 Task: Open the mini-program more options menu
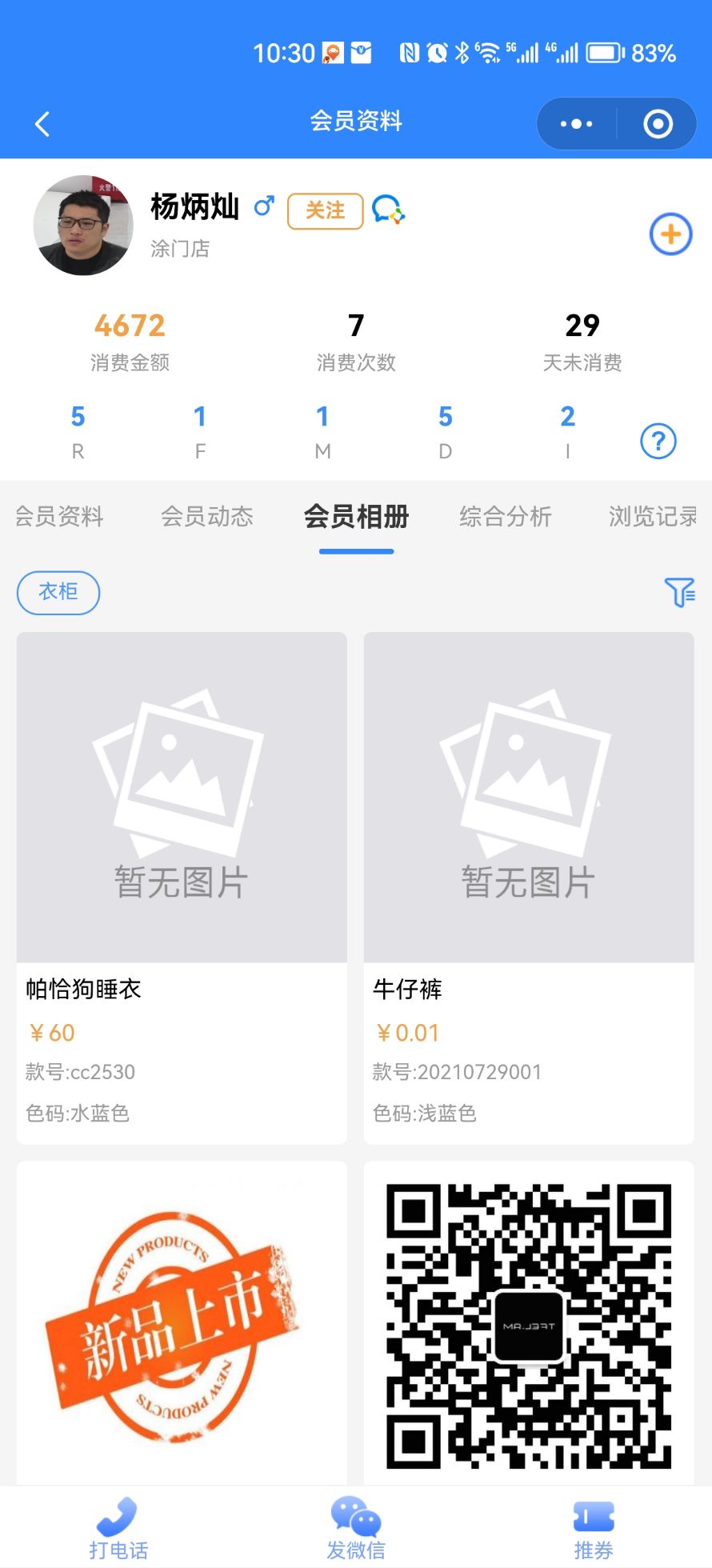click(576, 124)
